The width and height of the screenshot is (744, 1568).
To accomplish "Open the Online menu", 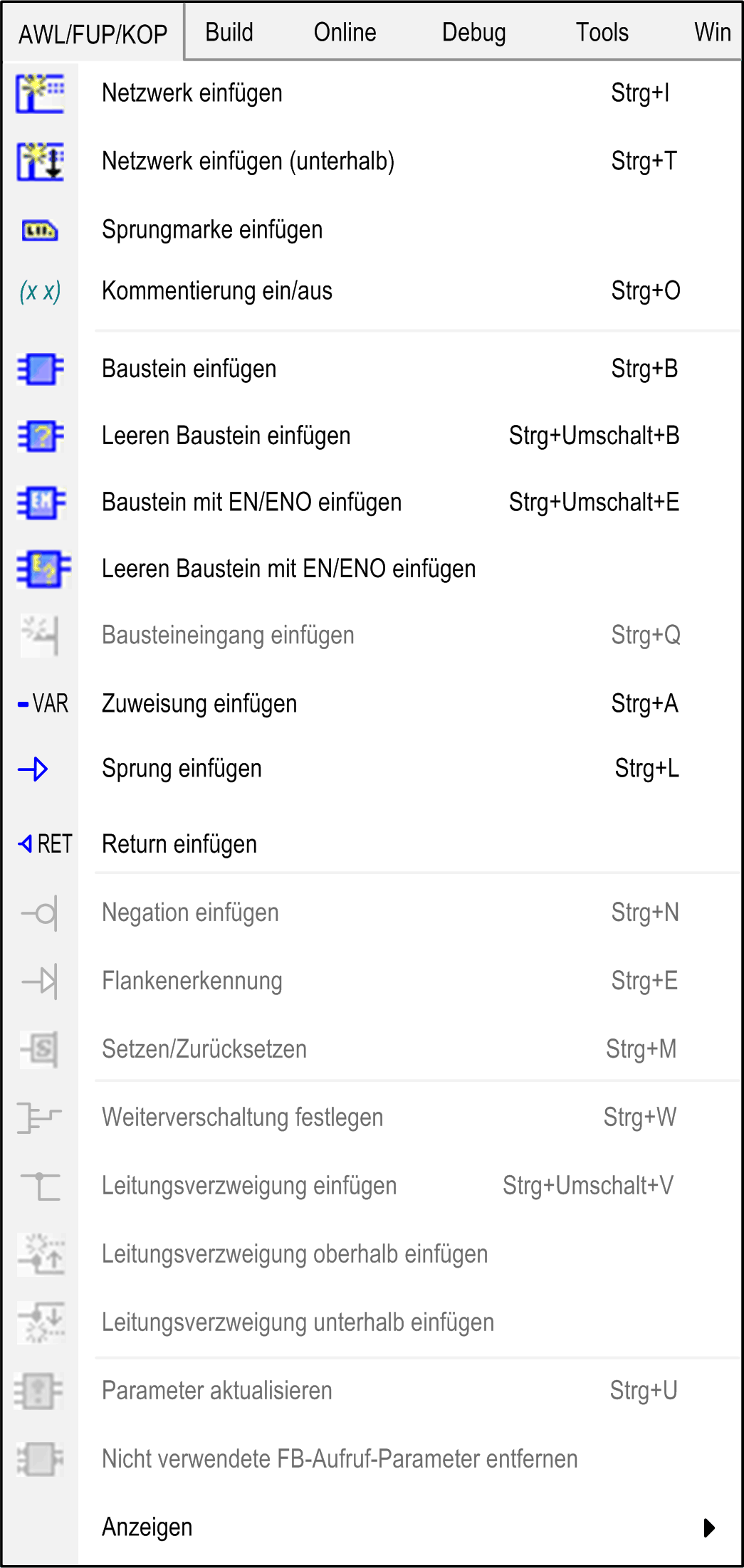I will [345, 33].
